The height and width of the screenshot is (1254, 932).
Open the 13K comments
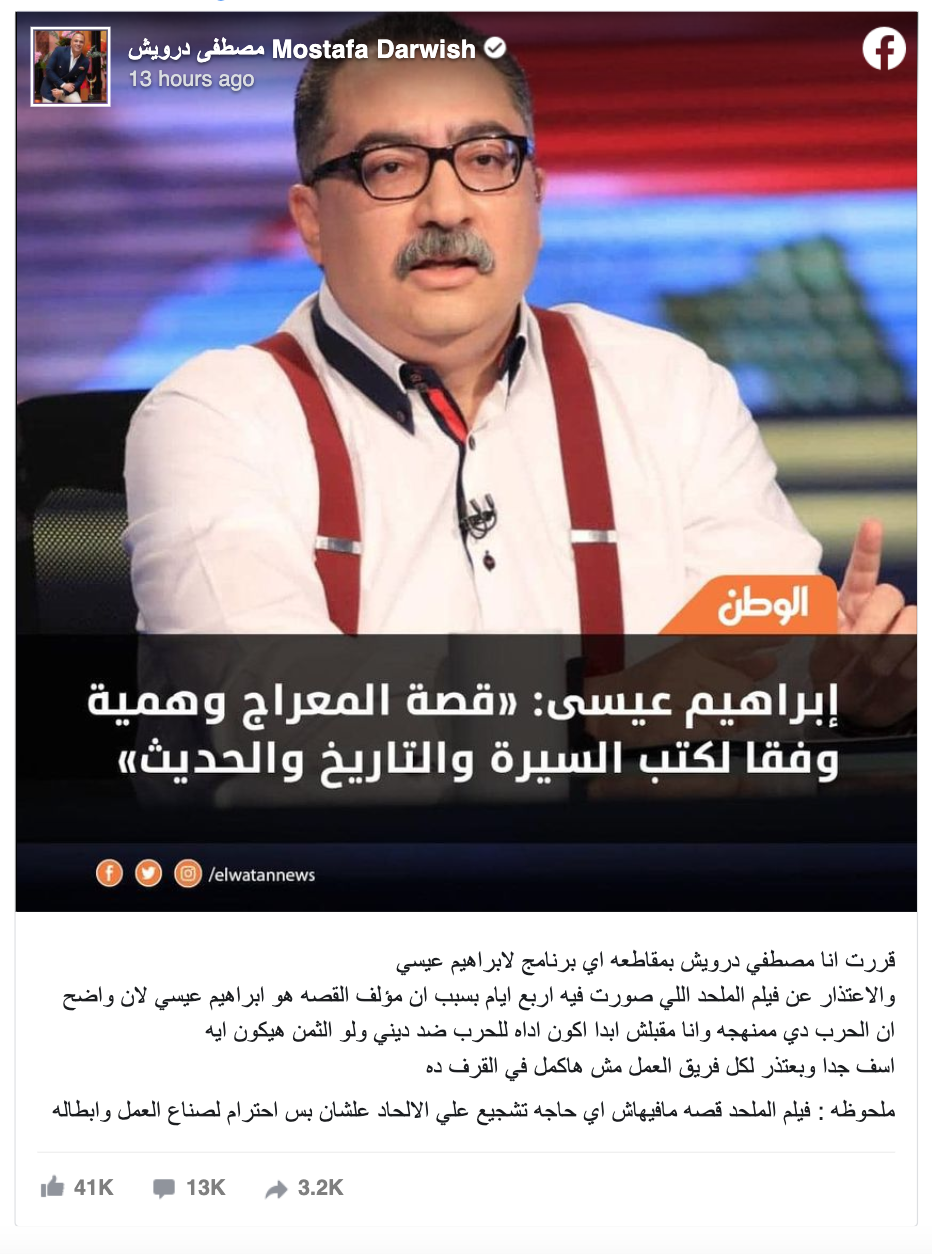189,1187
